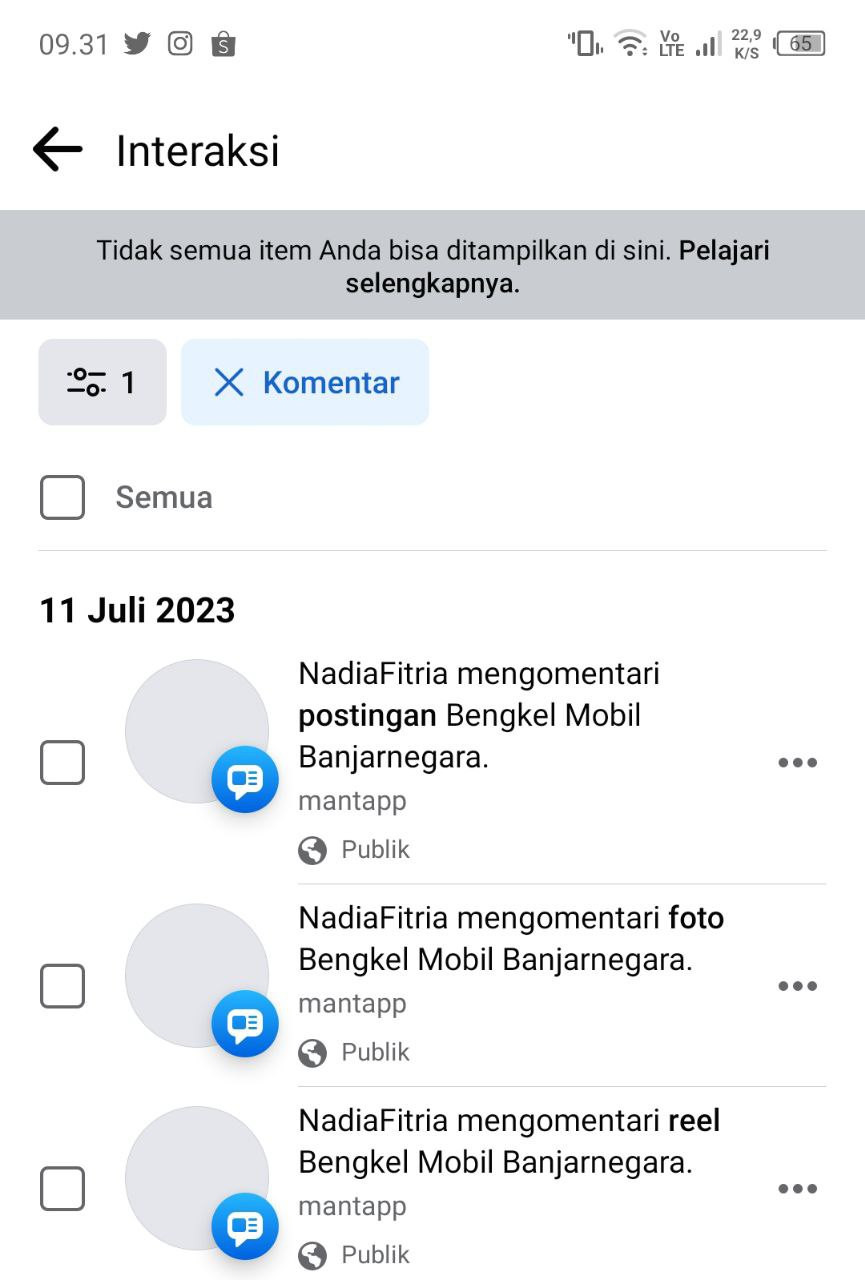Select the checkbox for the foto comment
The width and height of the screenshot is (865, 1280).
click(62, 986)
